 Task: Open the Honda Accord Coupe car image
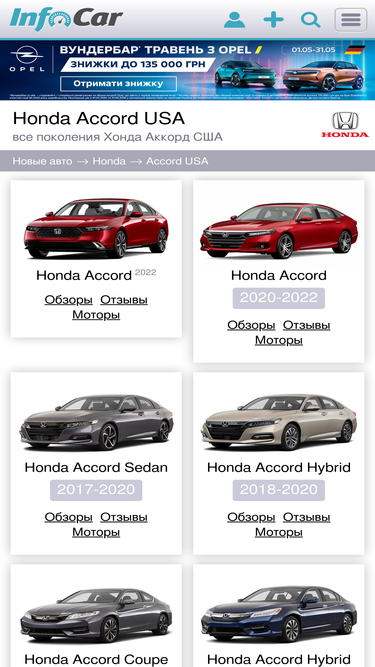coord(96,615)
